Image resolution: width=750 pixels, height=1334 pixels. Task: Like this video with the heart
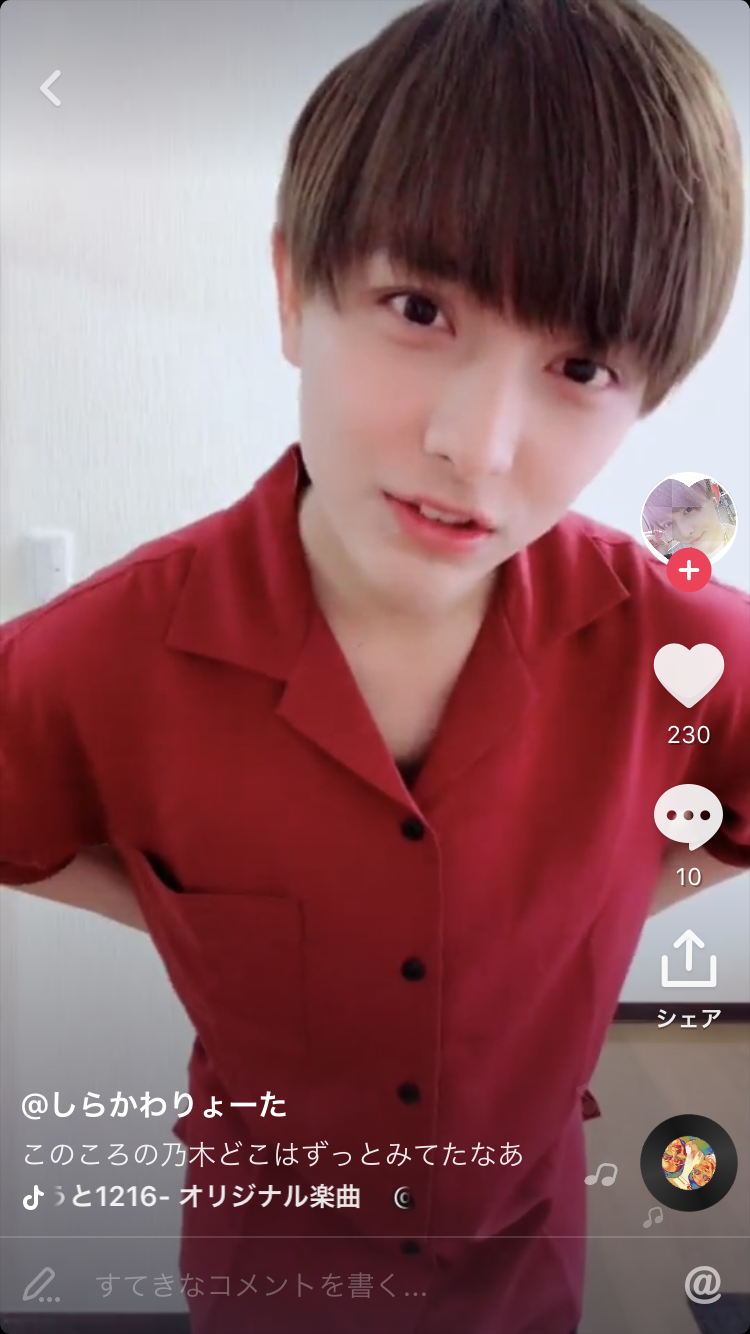[x=689, y=675]
